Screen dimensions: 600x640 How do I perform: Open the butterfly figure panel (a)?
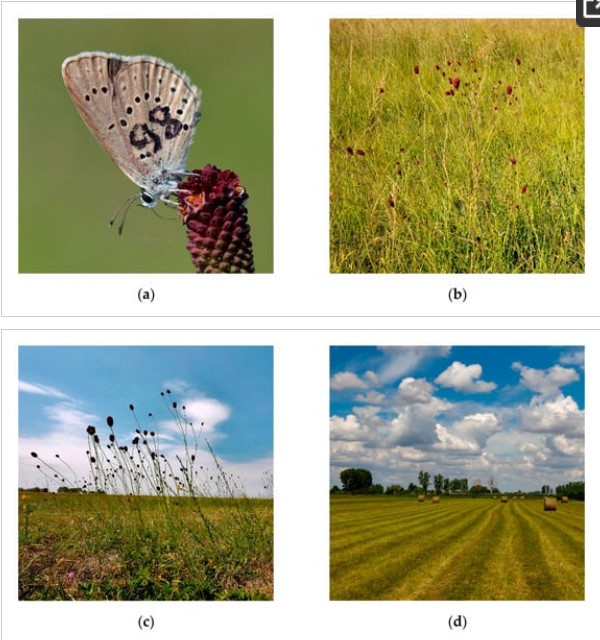[x=146, y=146]
